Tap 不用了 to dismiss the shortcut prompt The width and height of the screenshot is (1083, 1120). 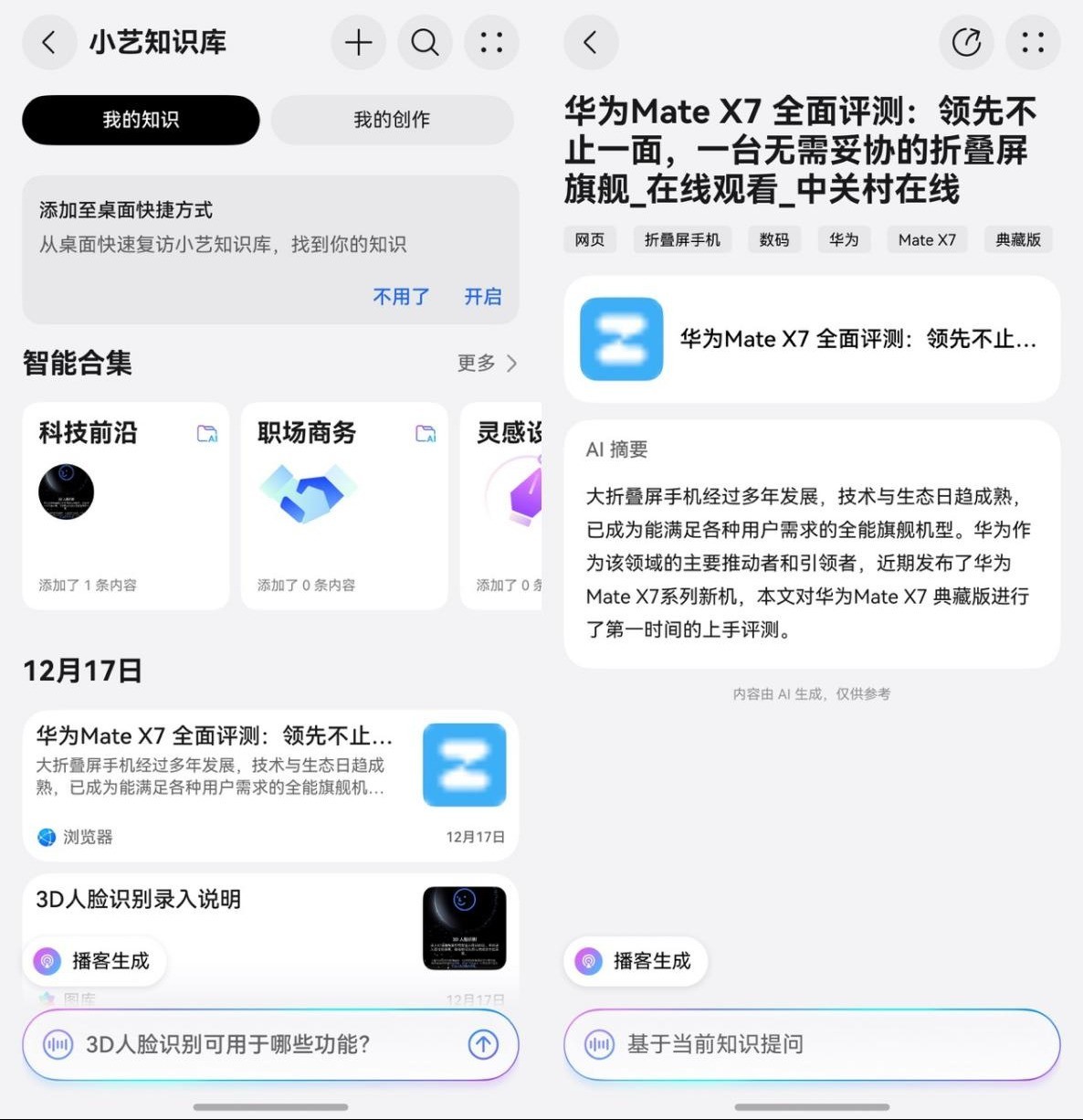tap(400, 295)
